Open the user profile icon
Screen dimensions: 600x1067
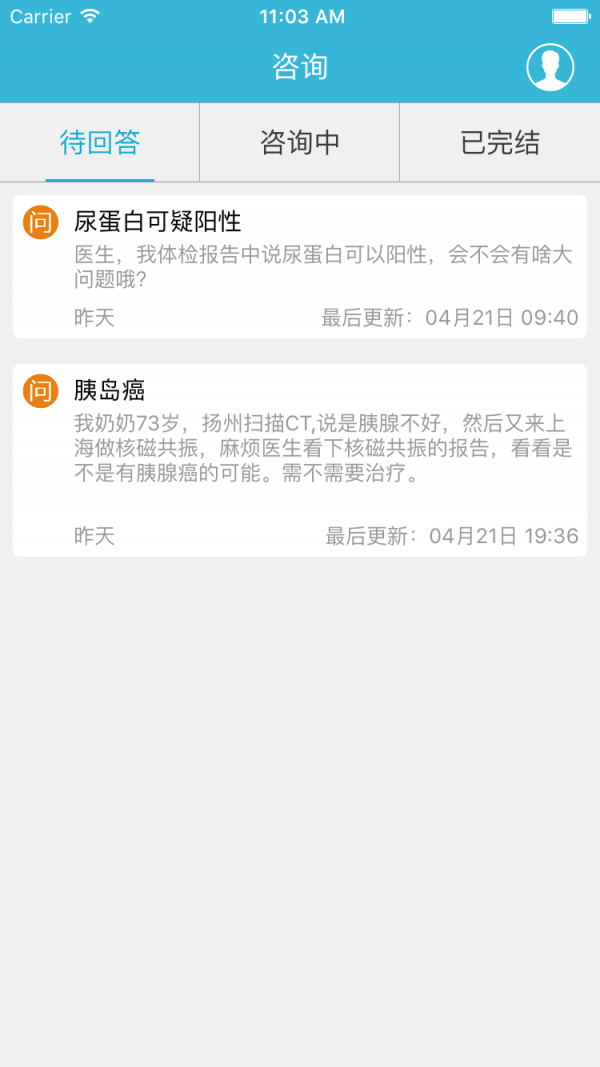coord(550,67)
